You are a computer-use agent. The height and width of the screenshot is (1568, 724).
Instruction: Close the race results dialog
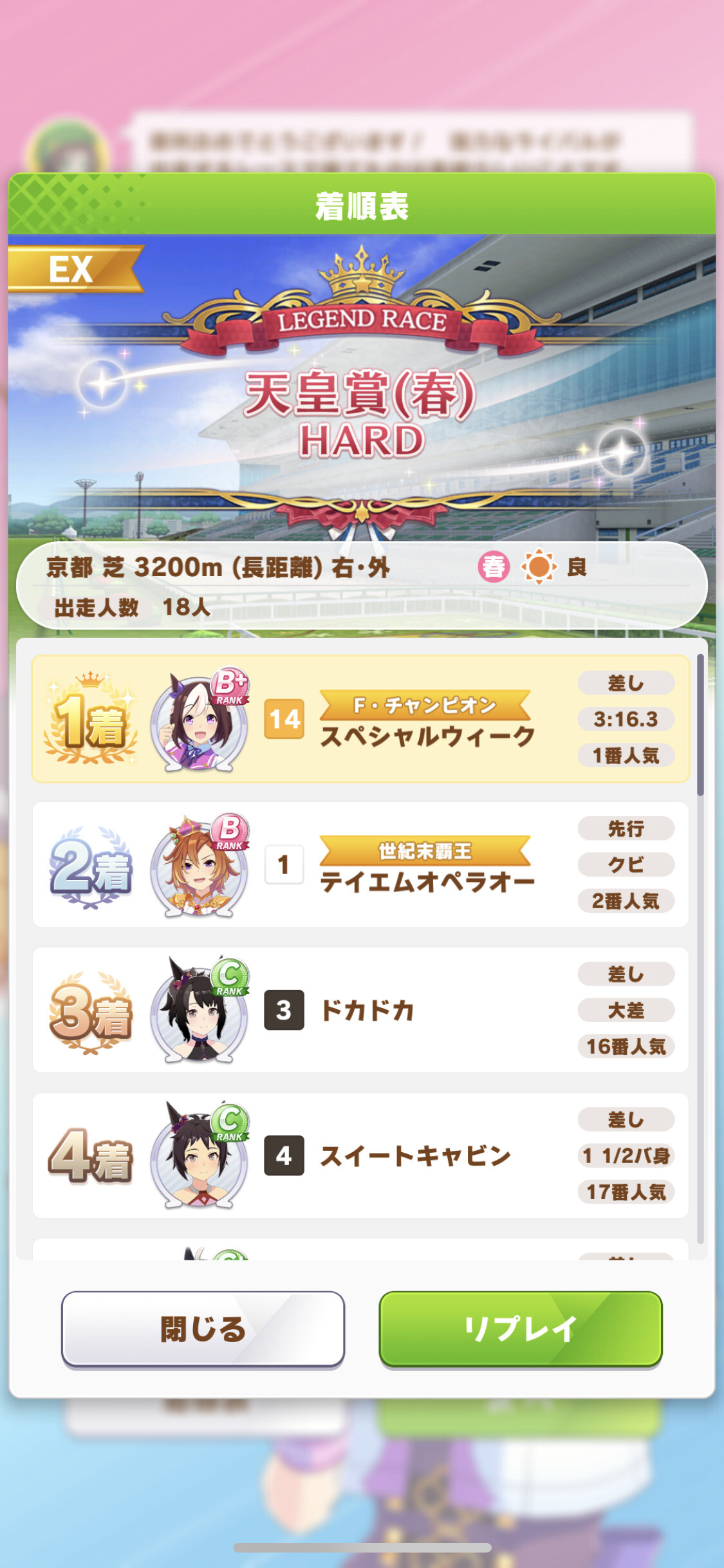tap(203, 1329)
